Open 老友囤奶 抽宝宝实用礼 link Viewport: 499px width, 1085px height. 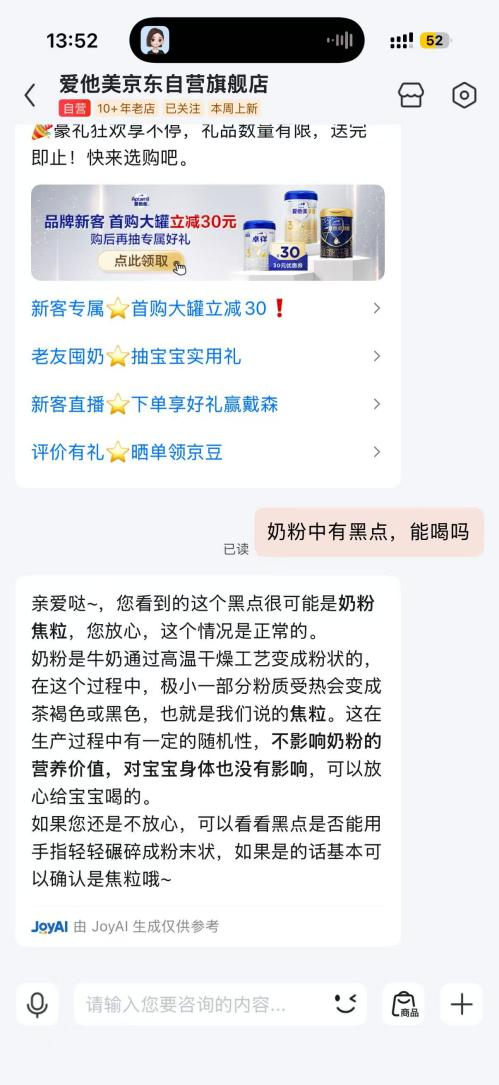(207, 356)
